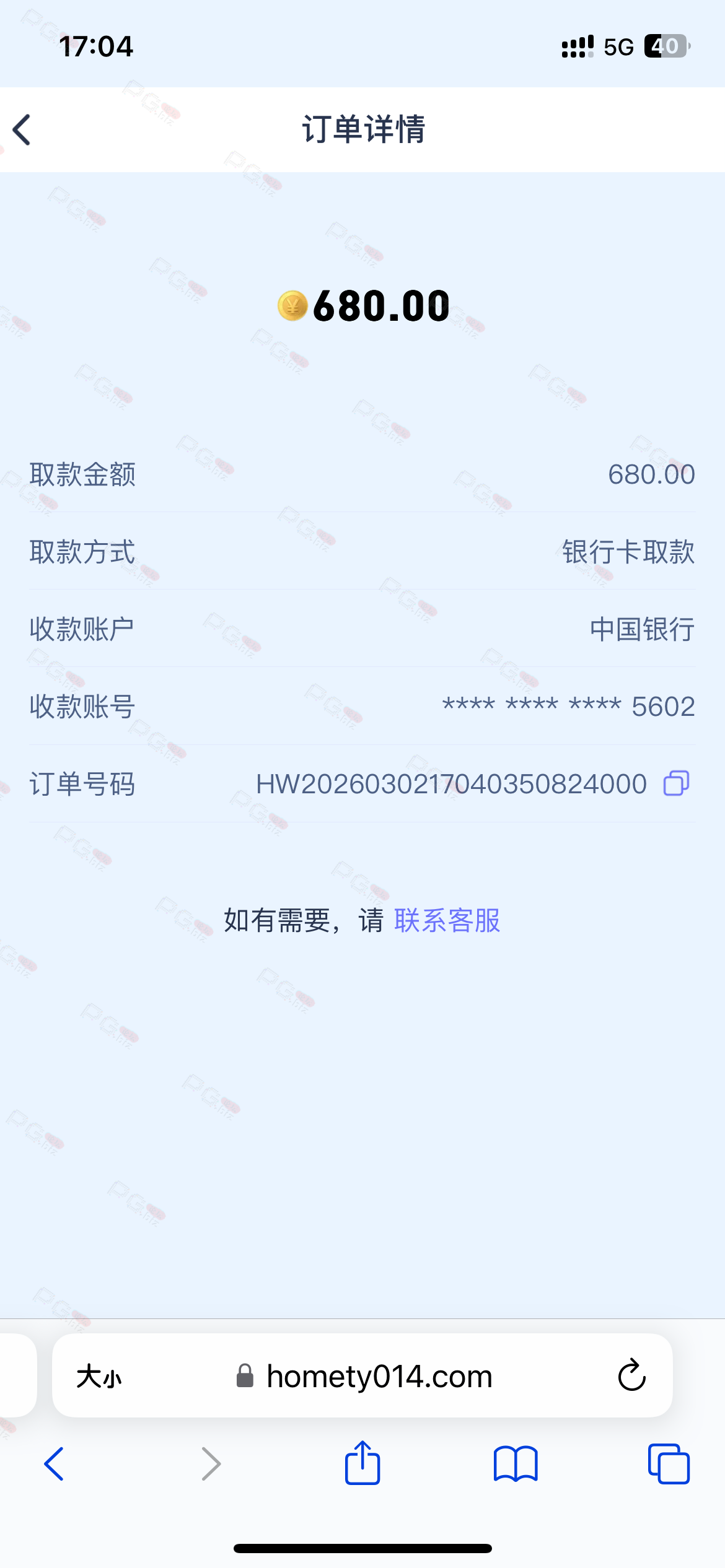Open the 大小 page size menu

pyautogui.click(x=99, y=1377)
